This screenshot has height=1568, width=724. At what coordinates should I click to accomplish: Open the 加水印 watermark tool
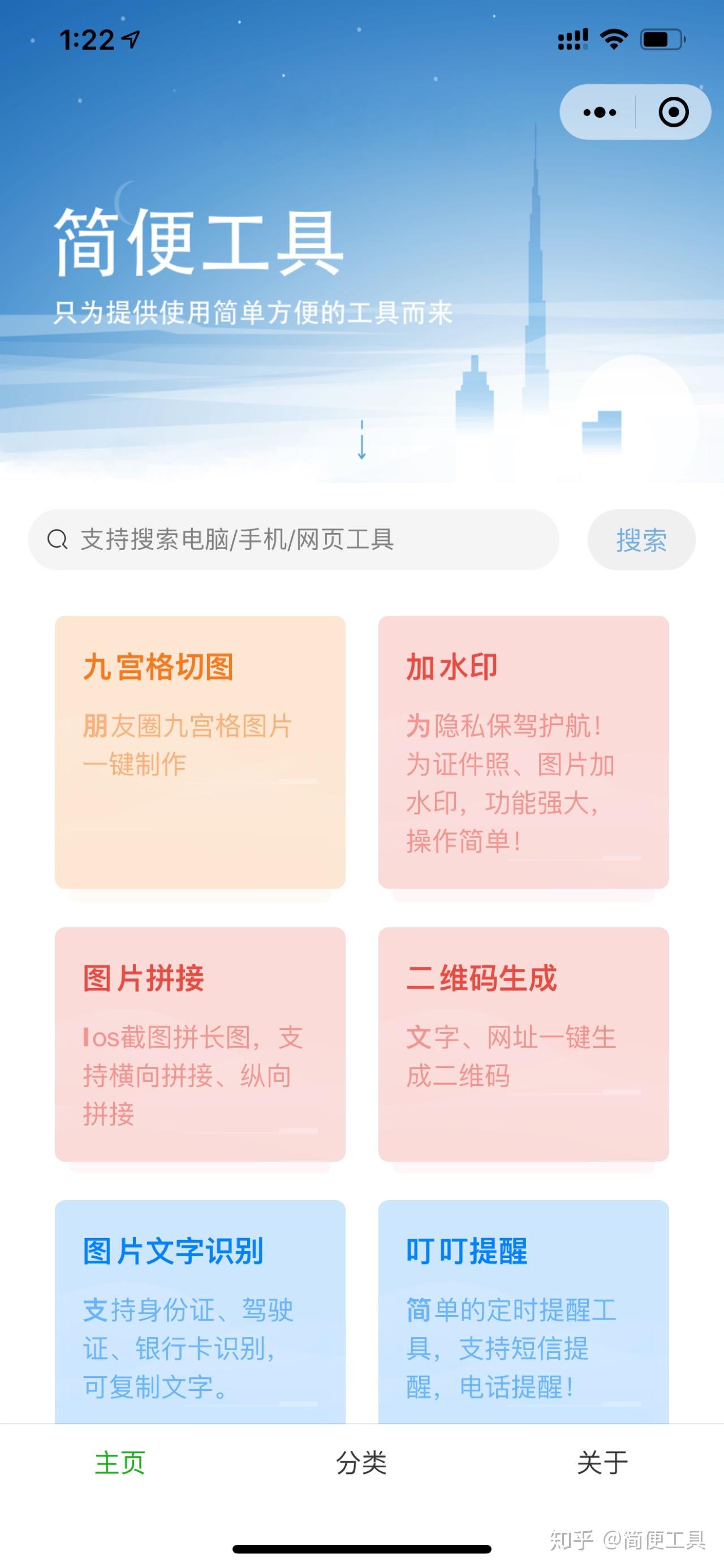523,751
